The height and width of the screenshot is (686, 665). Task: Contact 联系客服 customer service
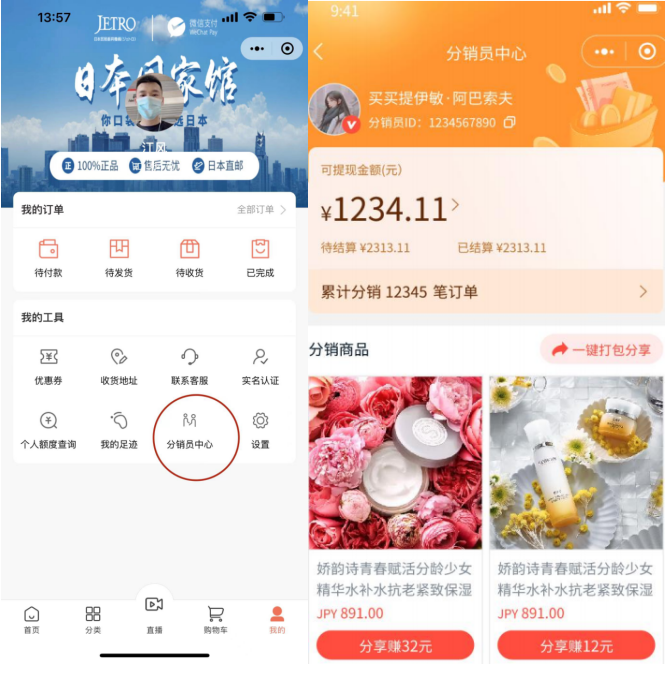click(x=189, y=366)
